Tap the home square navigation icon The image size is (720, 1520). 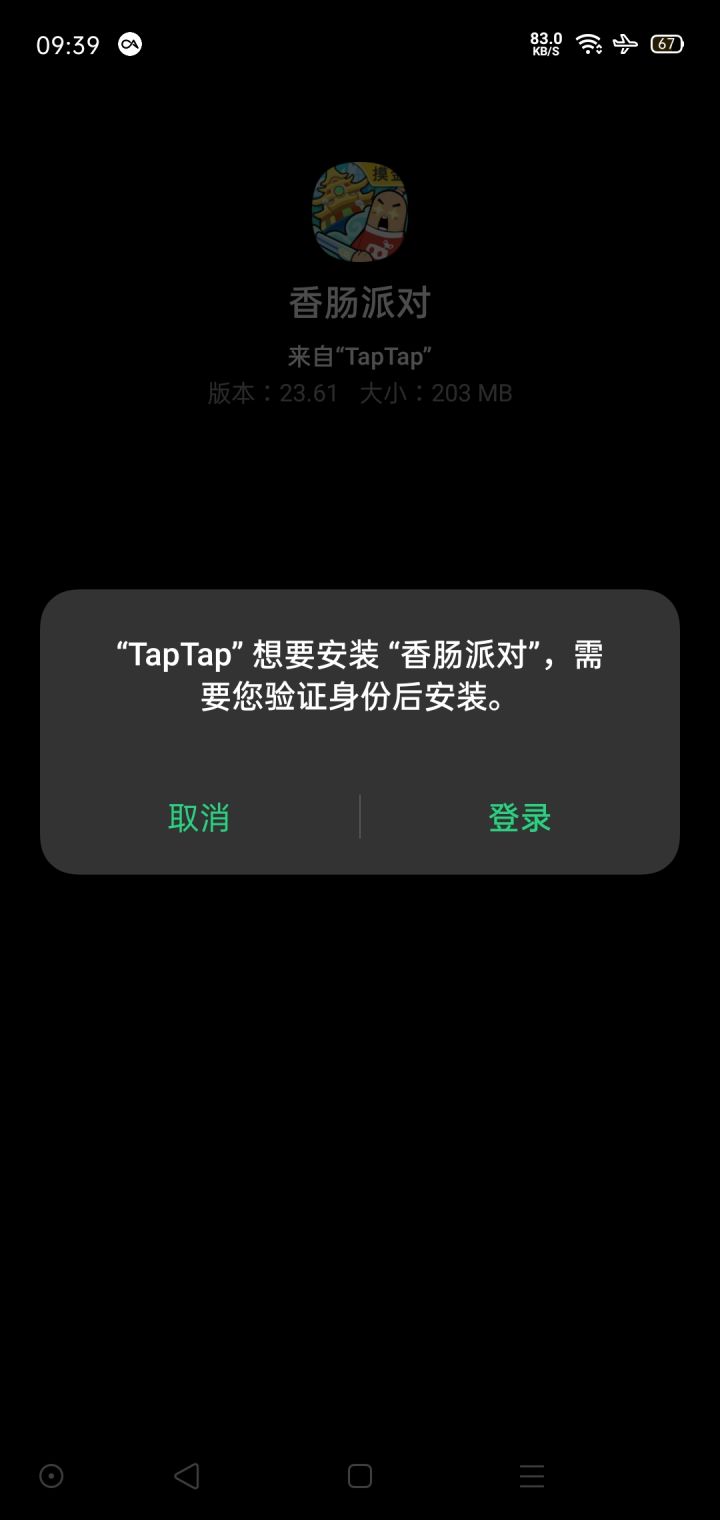pos(360,1475)
